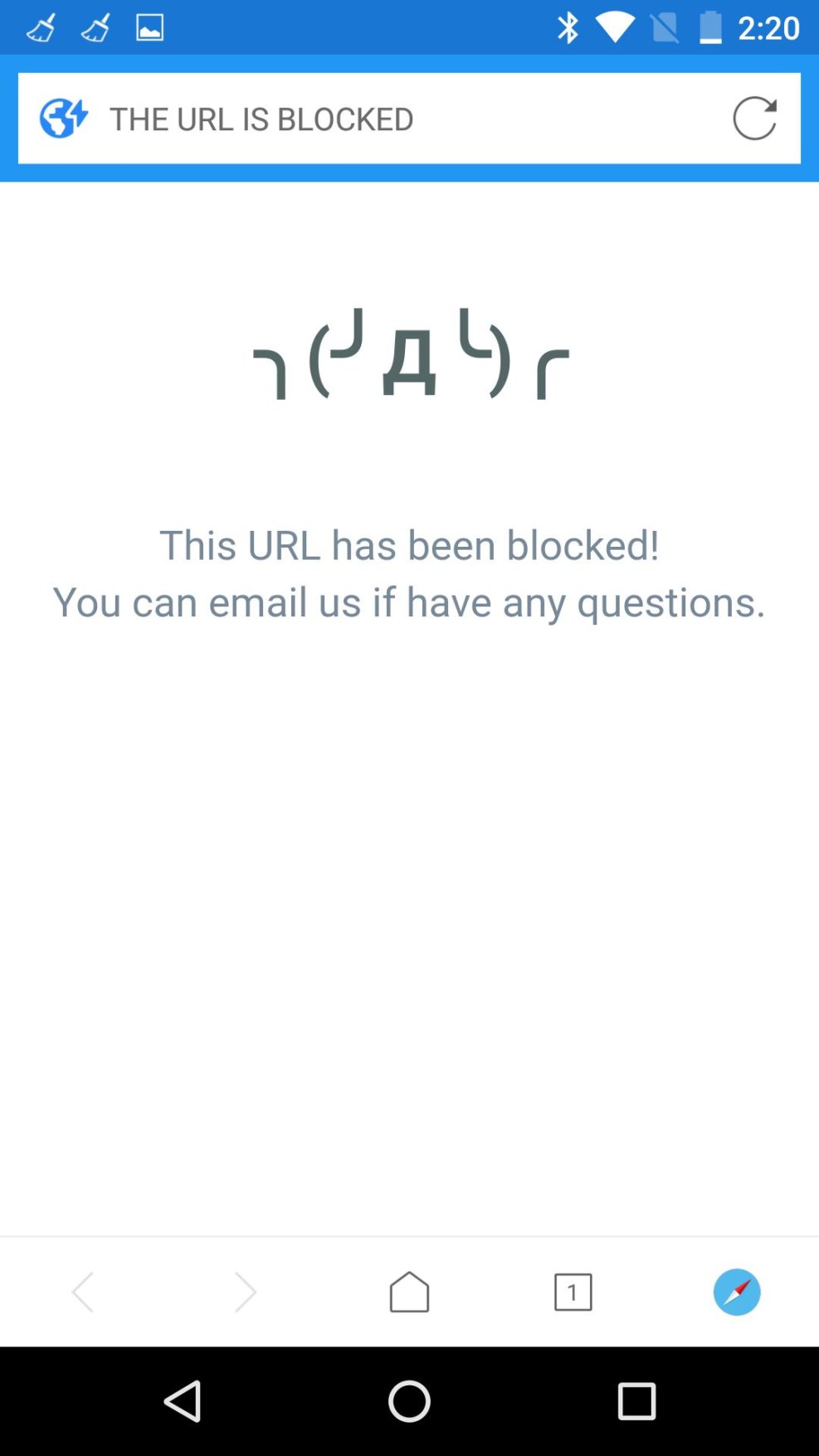Open system recent apps
Viewport: 819px width, 1456px height.
pos(636,1400)
